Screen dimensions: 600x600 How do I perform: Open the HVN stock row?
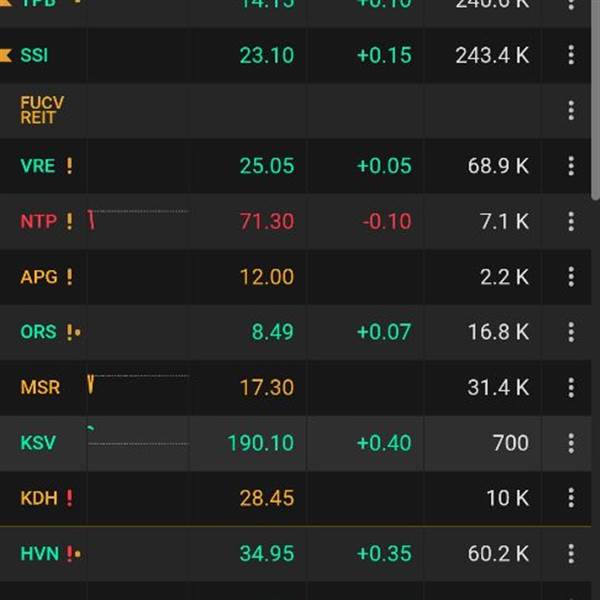click(295, 553)
